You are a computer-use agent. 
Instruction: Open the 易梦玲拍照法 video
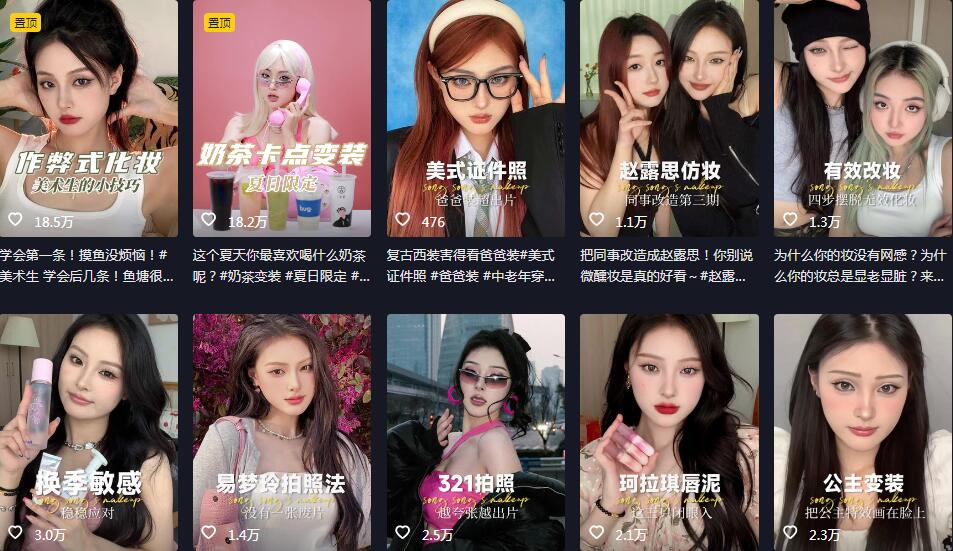[x=281, y=430]
